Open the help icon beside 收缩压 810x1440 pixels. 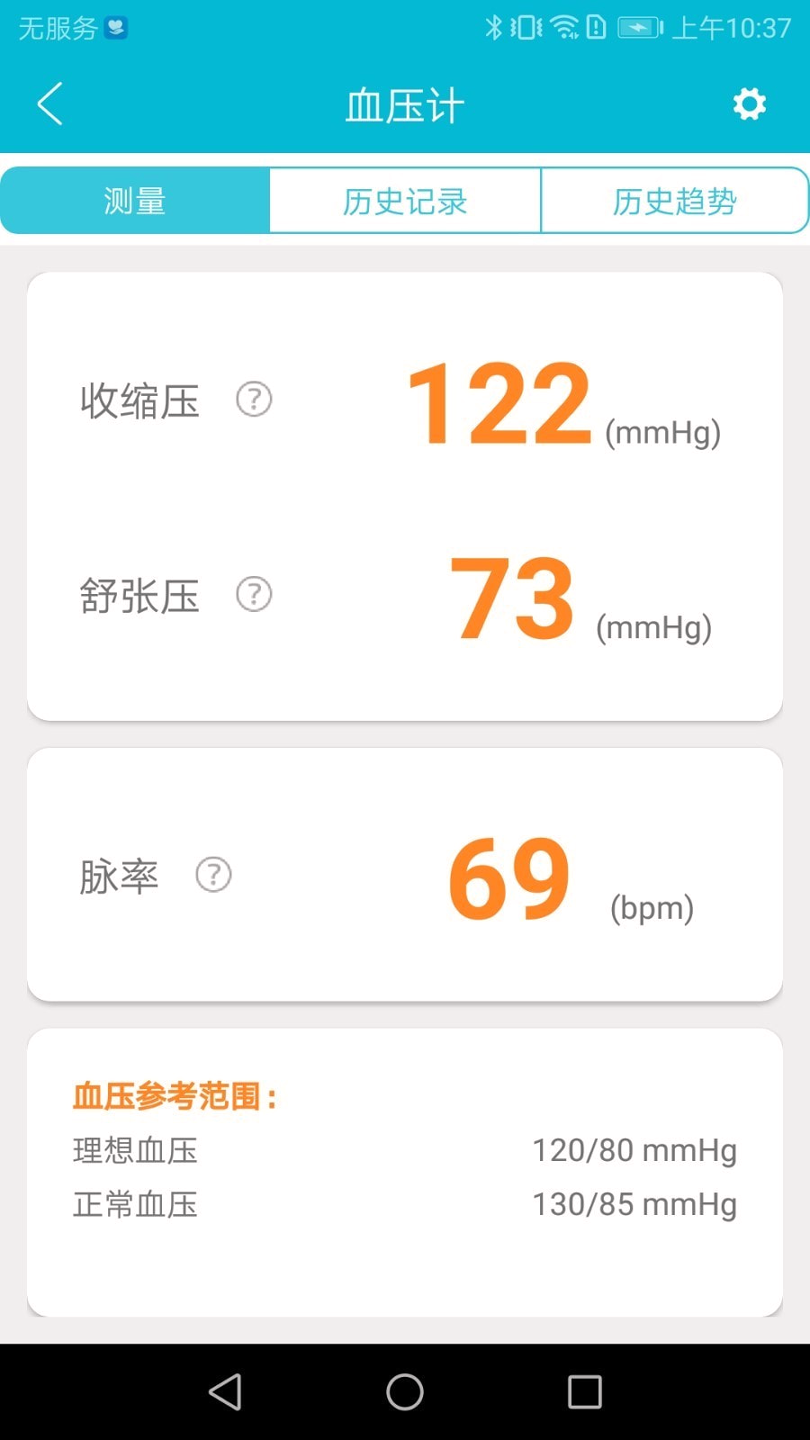point(253,399)
